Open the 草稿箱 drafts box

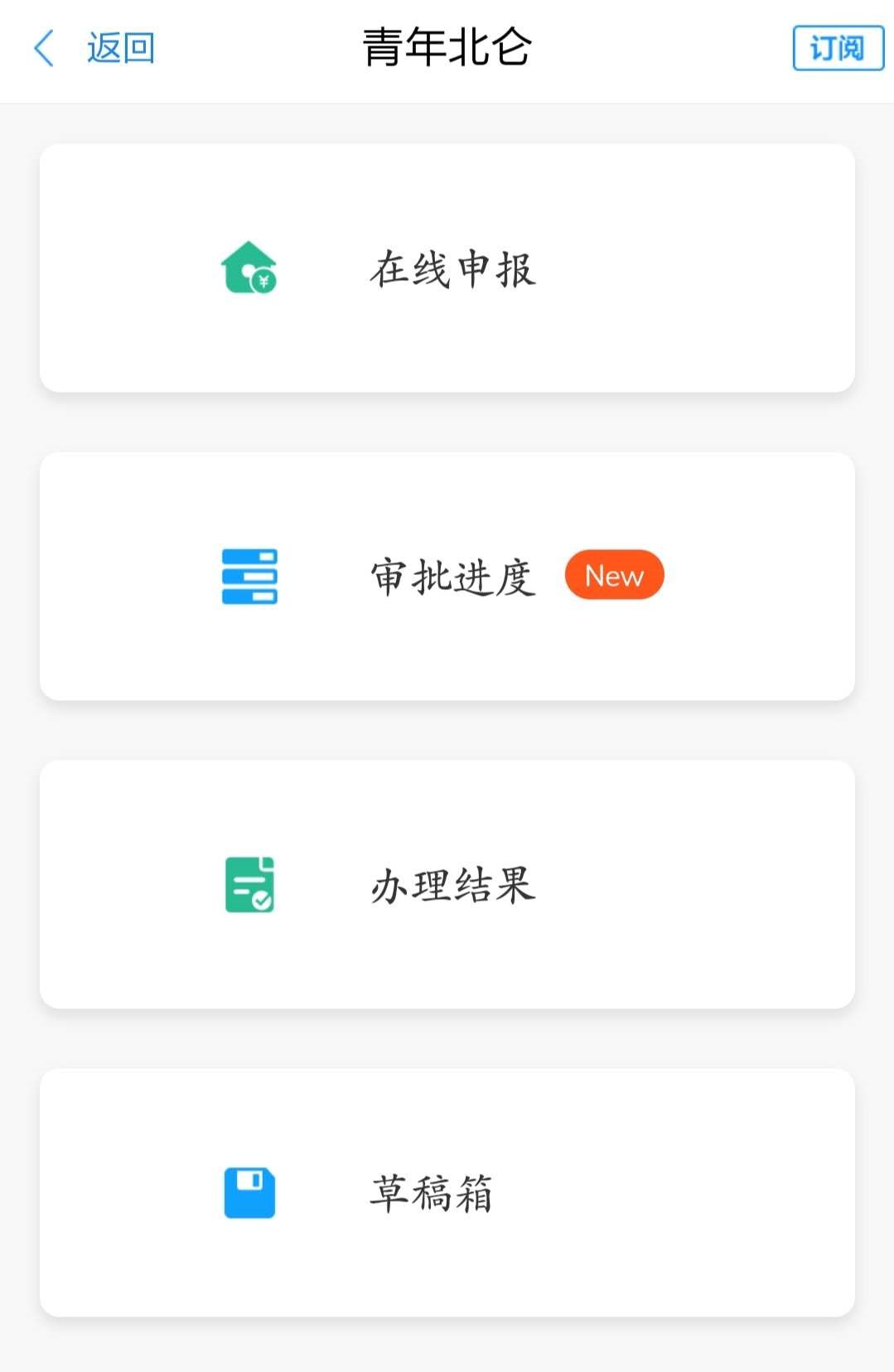[x=447, y=1193]
